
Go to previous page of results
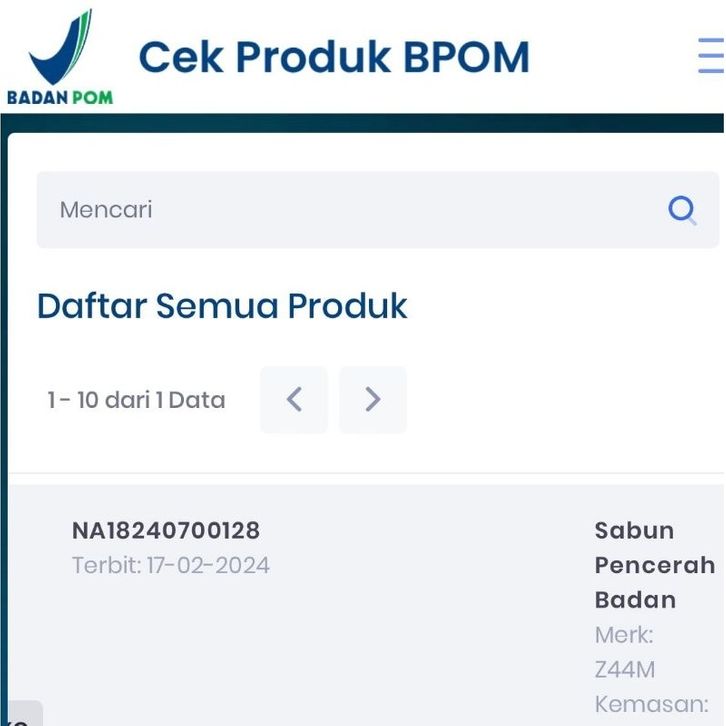pyautogui.click(x=294, y=400)
